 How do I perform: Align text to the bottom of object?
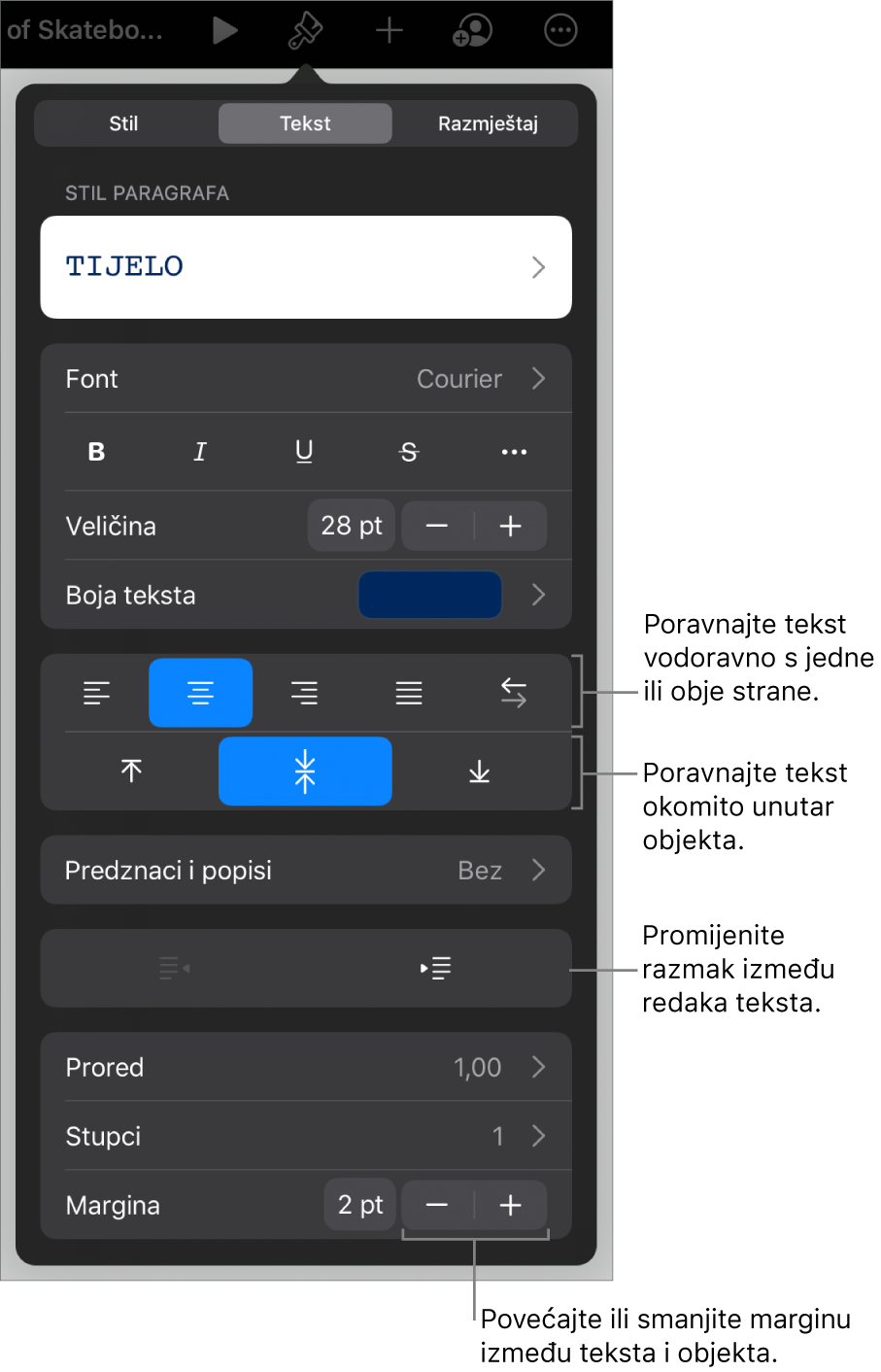[479, 772]
